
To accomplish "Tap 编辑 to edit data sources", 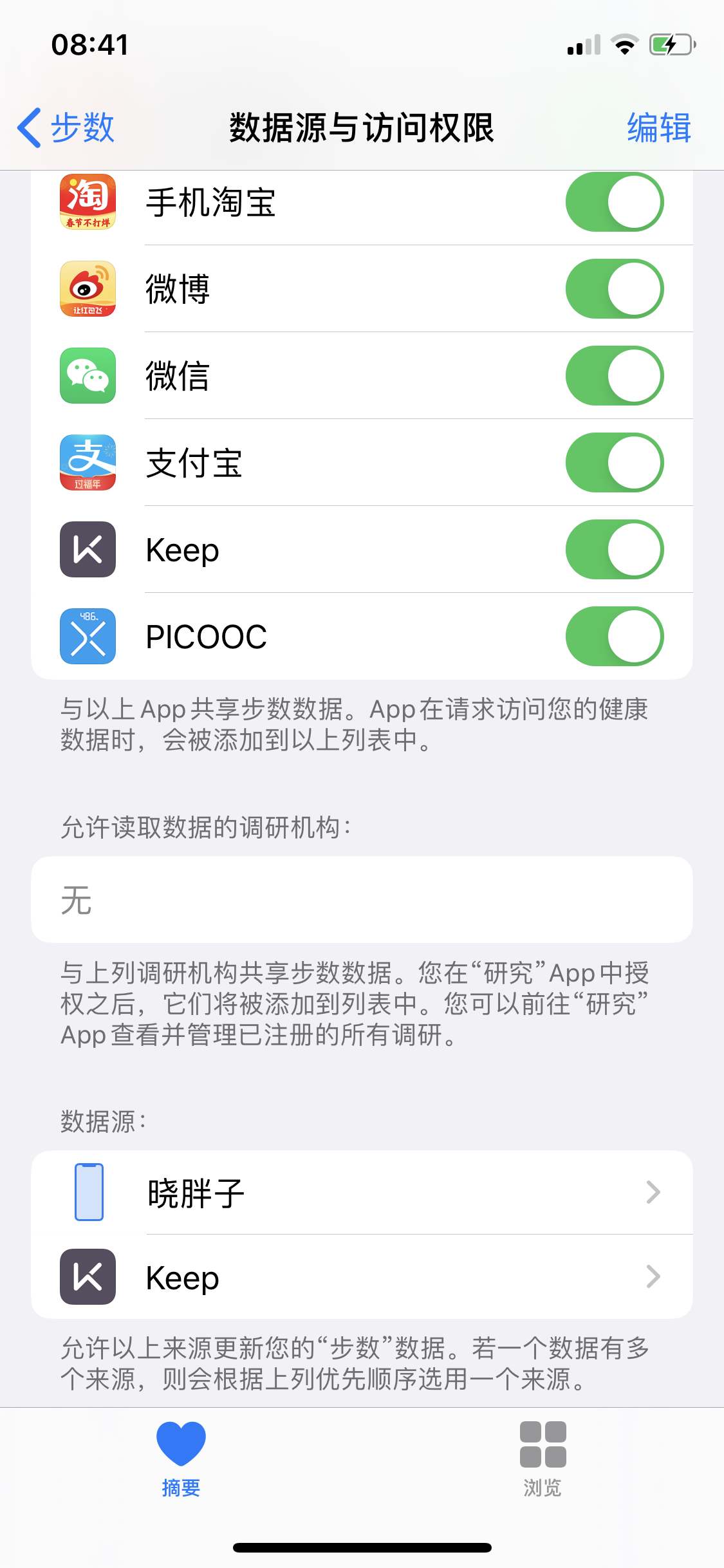I will pyautogui.click(x=658, y=127).
